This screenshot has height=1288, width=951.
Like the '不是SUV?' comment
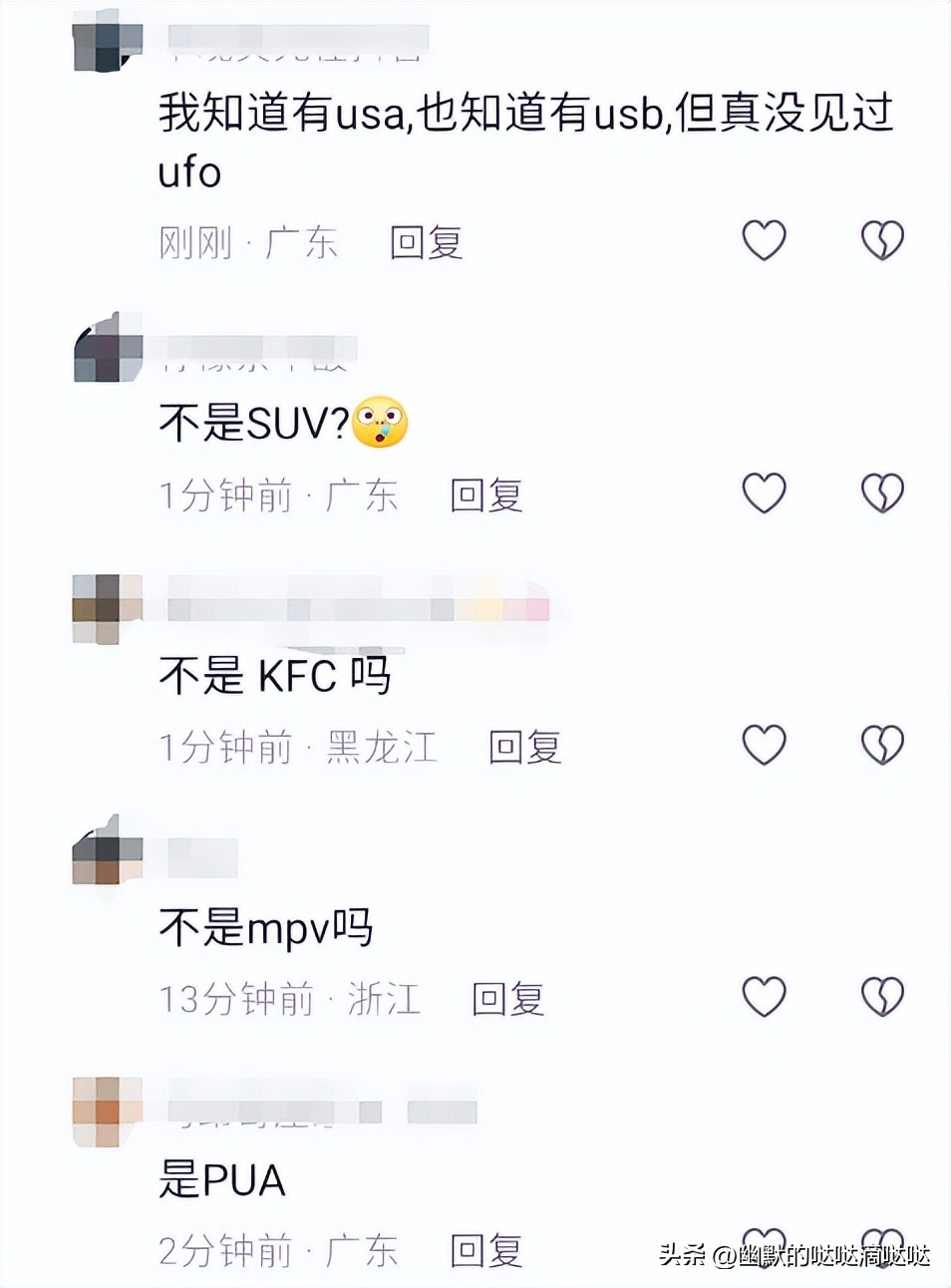pos(765,492)
